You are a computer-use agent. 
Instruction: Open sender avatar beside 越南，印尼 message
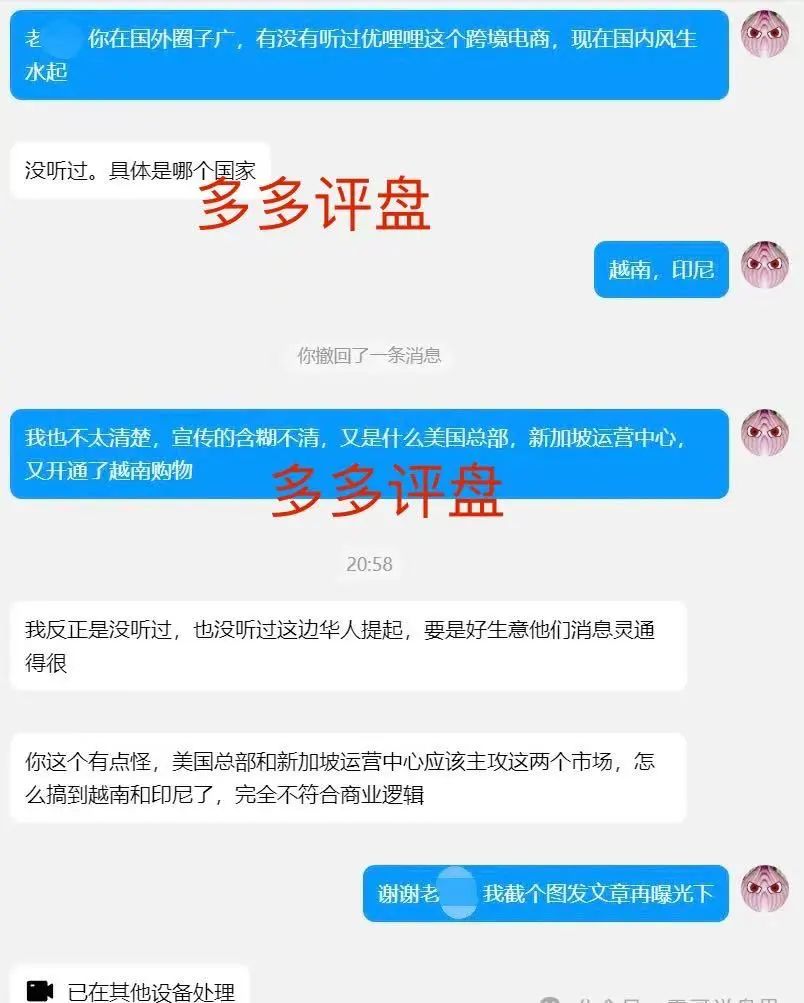[765, 266]
